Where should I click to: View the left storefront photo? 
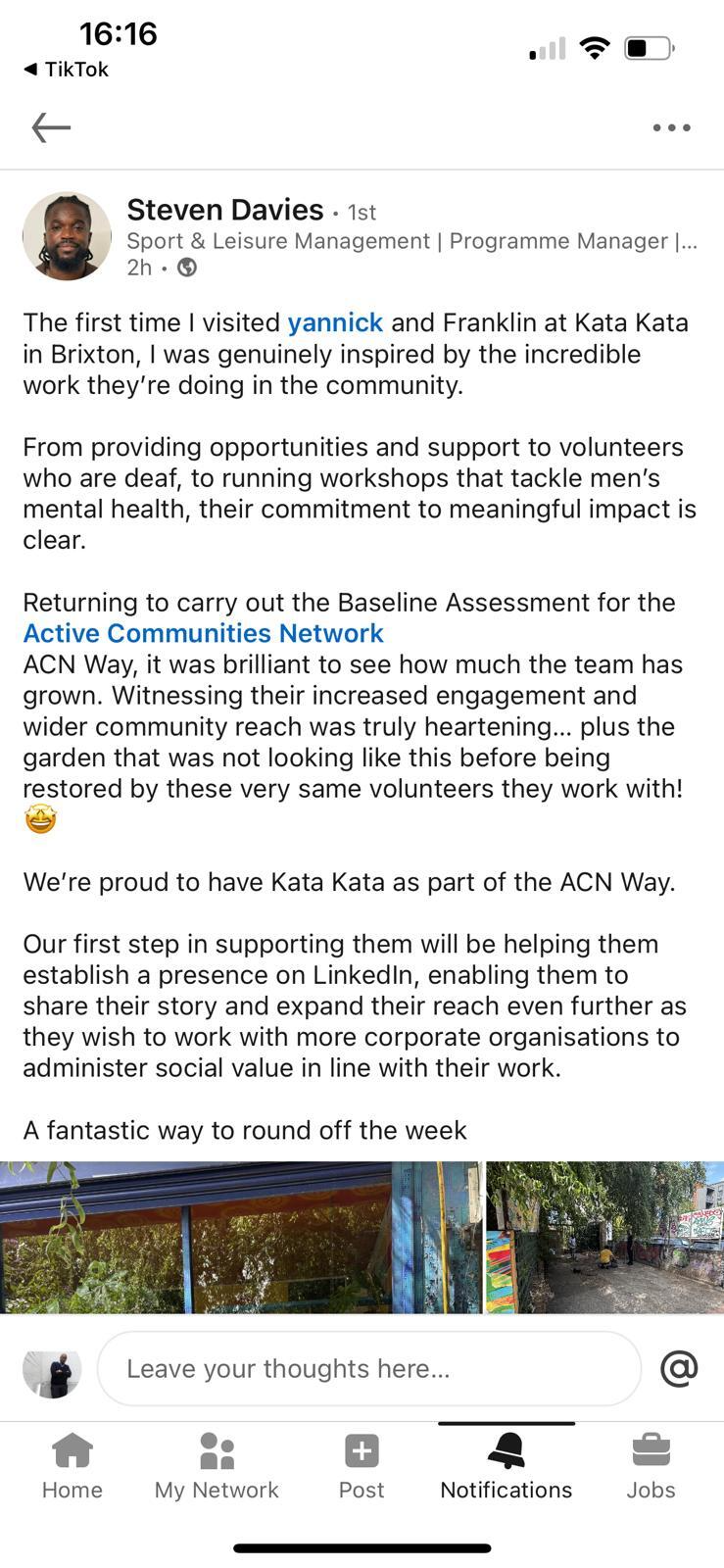(241, 1237)
